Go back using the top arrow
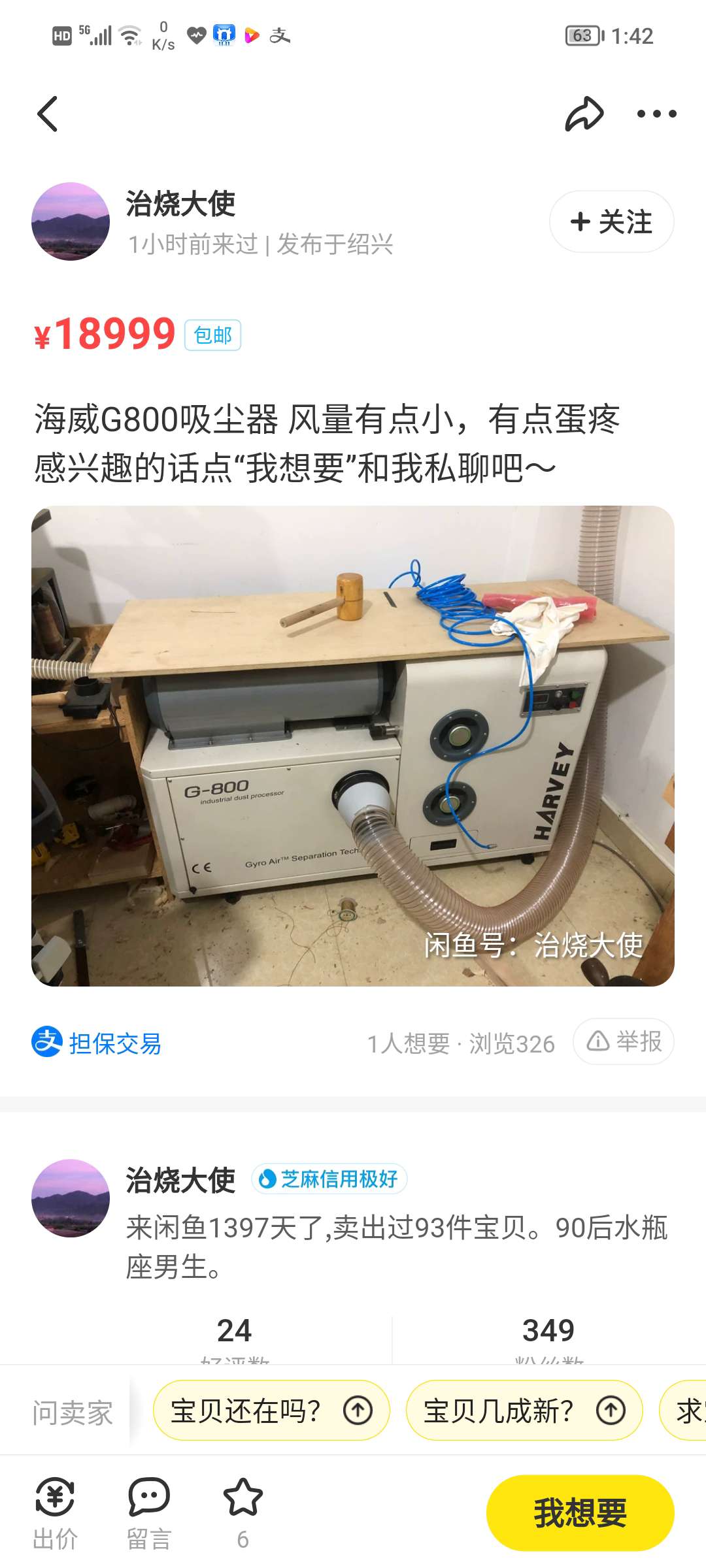 (48, 114)
